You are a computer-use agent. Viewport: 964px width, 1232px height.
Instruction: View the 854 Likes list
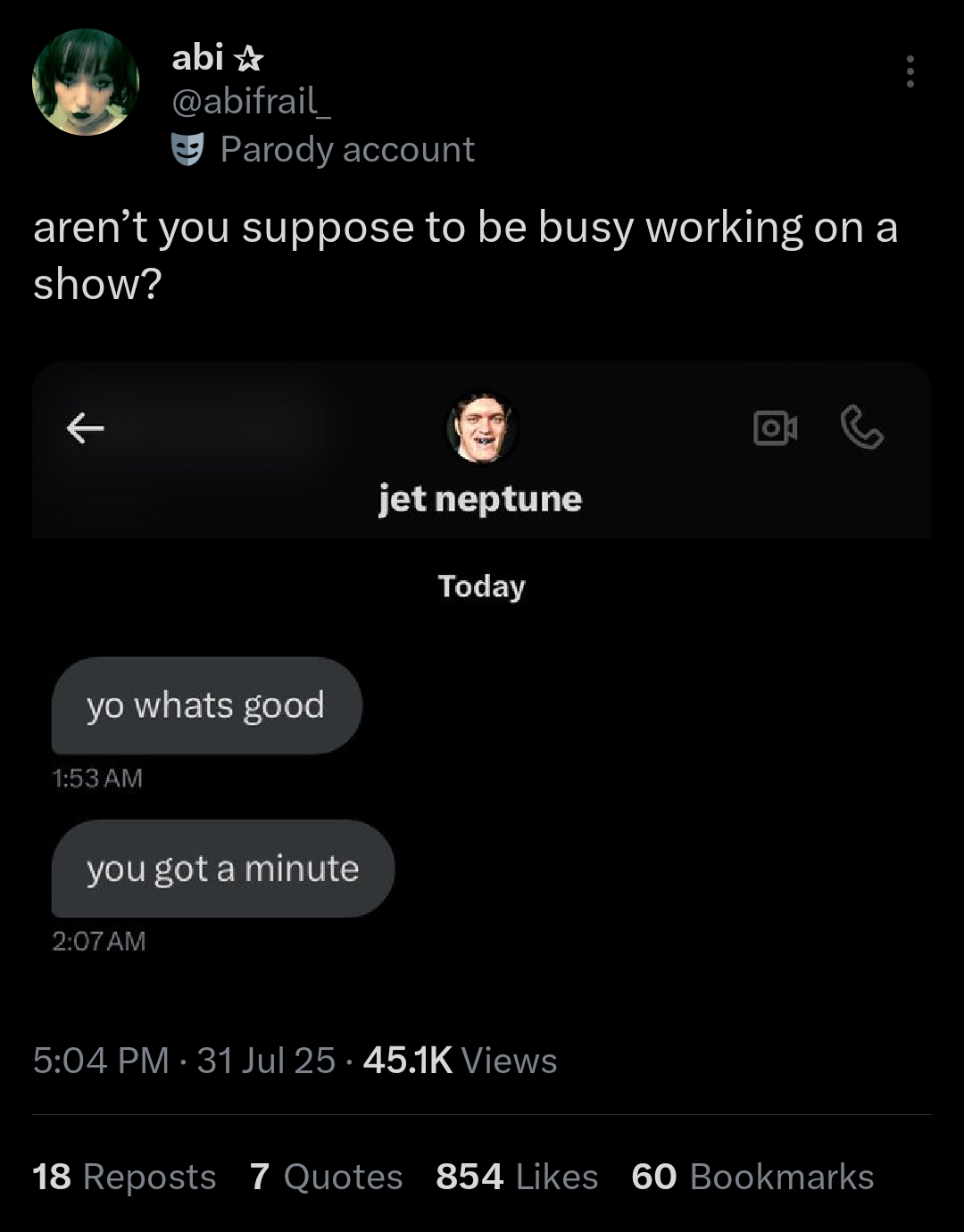pyautogui.click(x=517, y=1177)
